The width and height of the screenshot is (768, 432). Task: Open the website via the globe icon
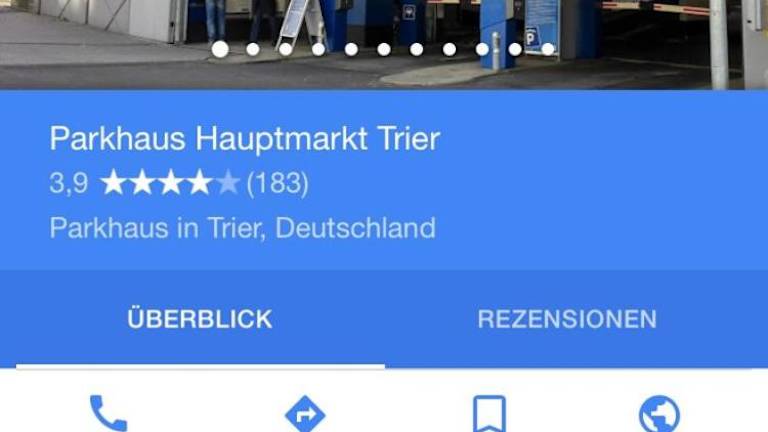[x=659, y=413]
